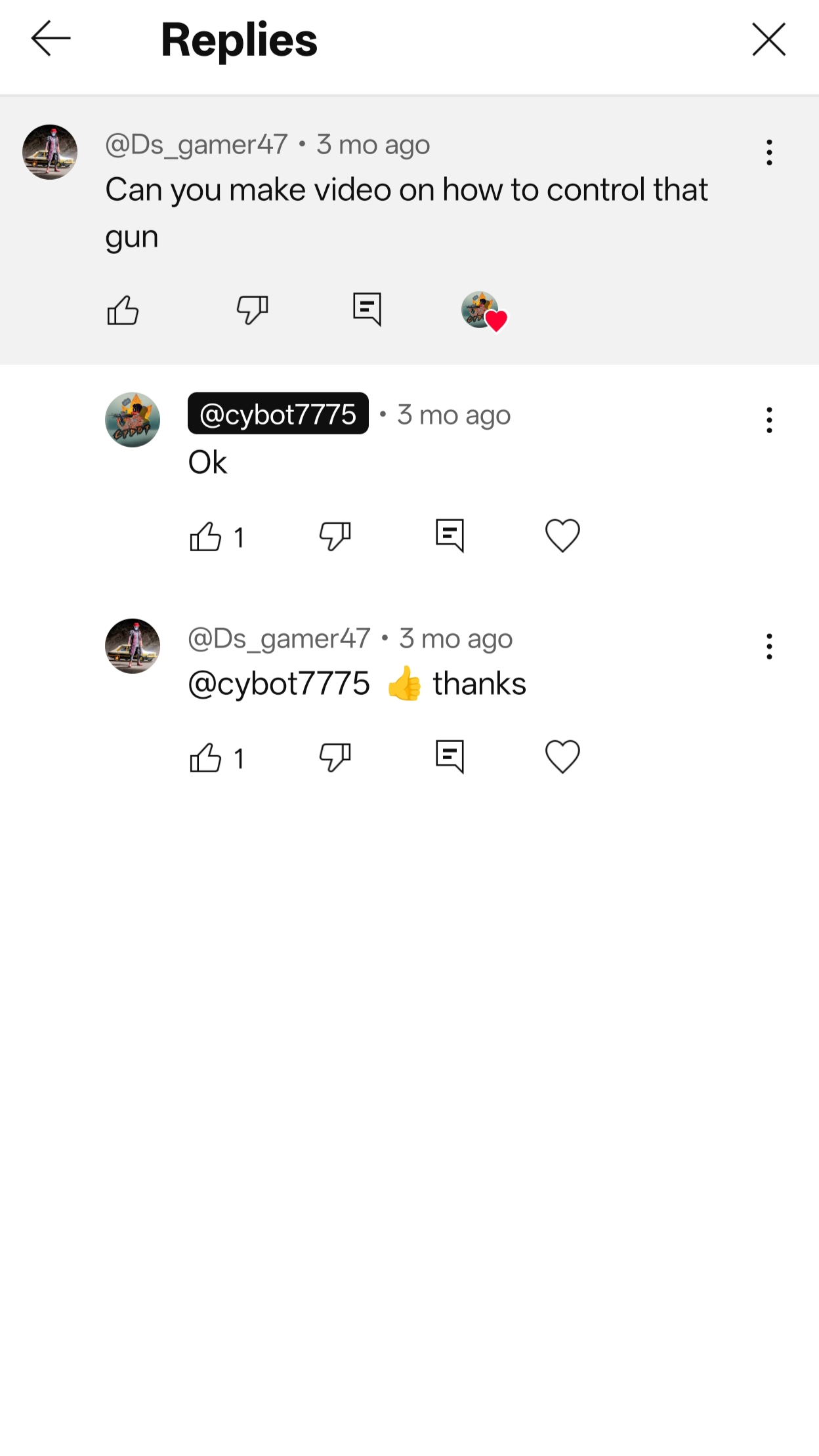The height and width of the screenshot is (1456, 819).
Task: Like the "thanks" reply
Action: [x=206, y=758]
